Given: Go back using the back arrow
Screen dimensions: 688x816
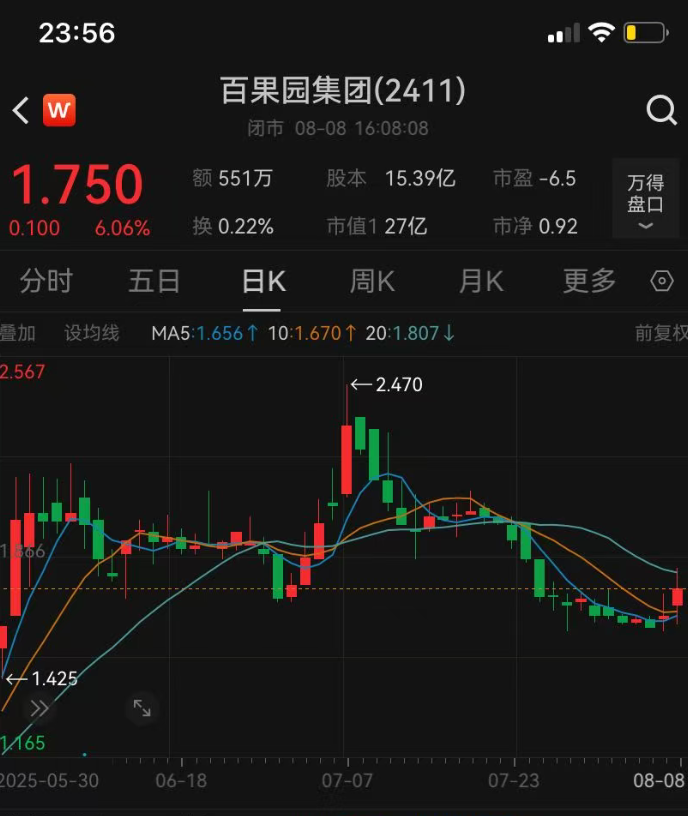Looking at the screenshot, I should pyautogui.click(x=20, y=110).
